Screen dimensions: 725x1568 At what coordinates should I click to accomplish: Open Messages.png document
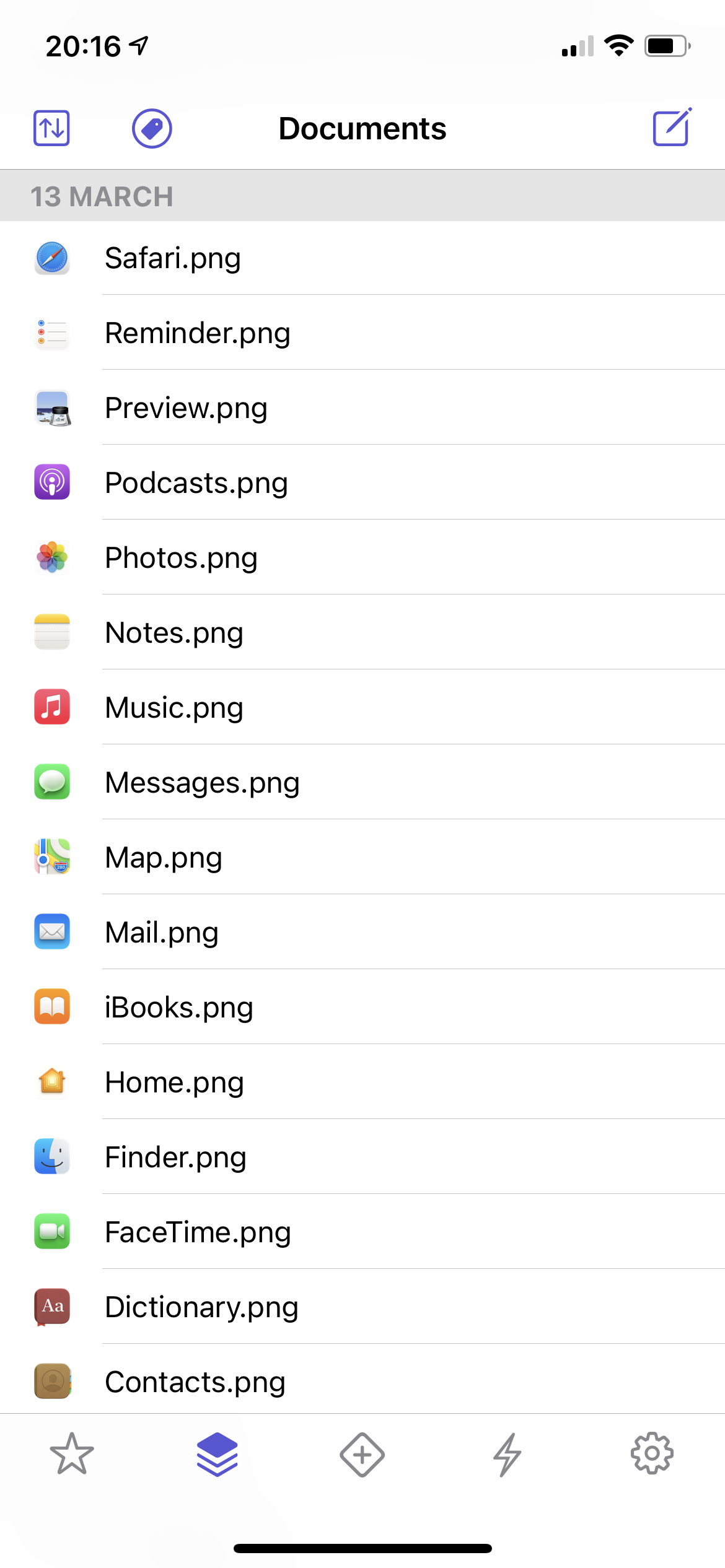202,783
